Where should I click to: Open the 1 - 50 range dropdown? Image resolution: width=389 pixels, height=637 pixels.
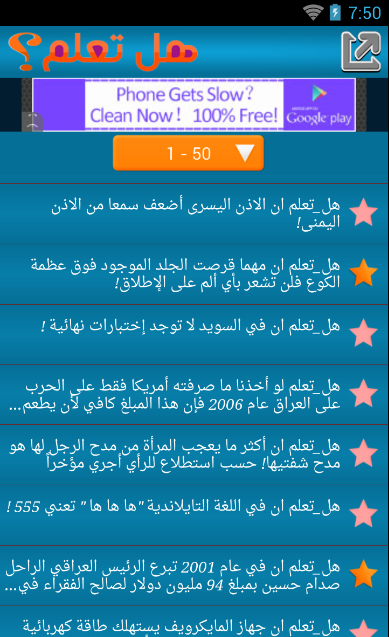click(x=188, y=153)
